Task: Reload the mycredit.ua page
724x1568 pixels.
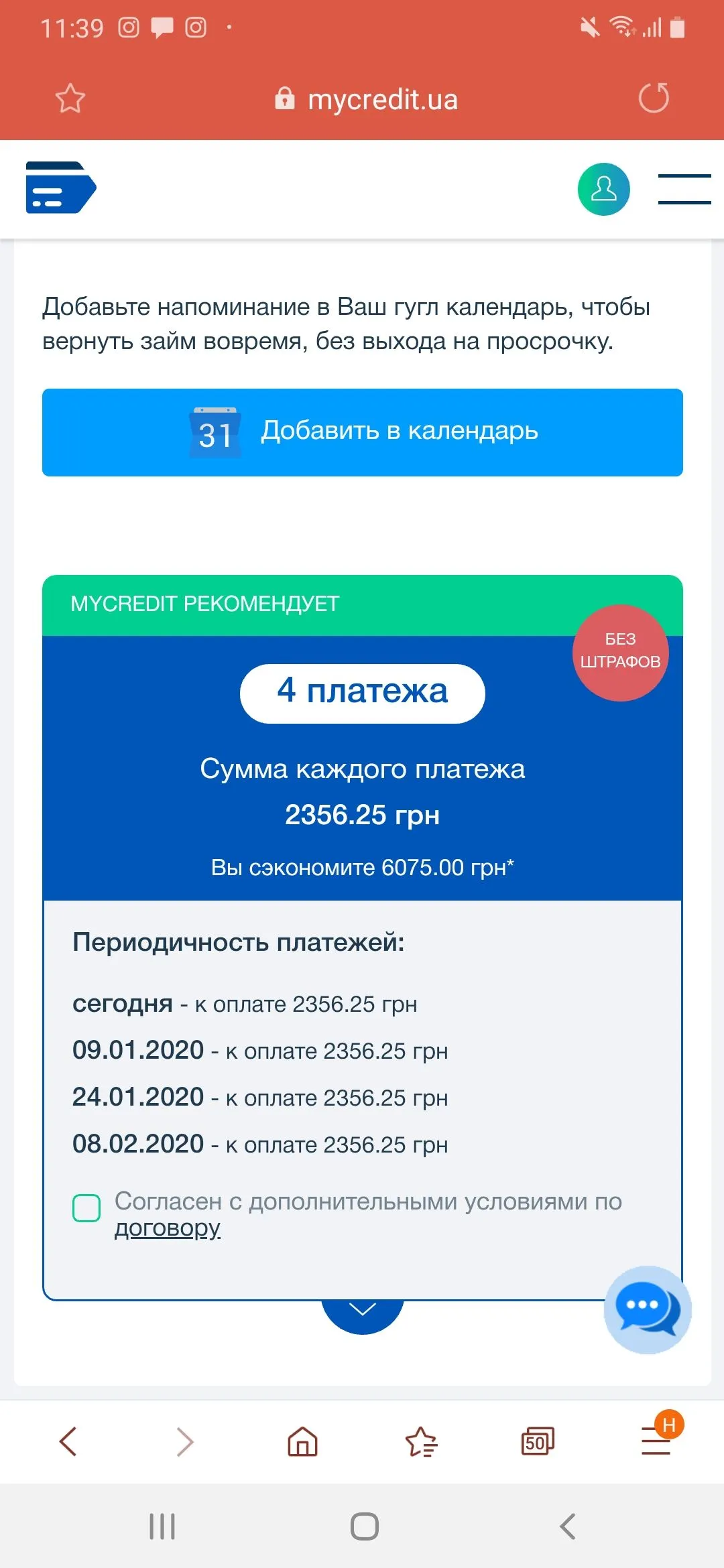Action: point(654,99)
